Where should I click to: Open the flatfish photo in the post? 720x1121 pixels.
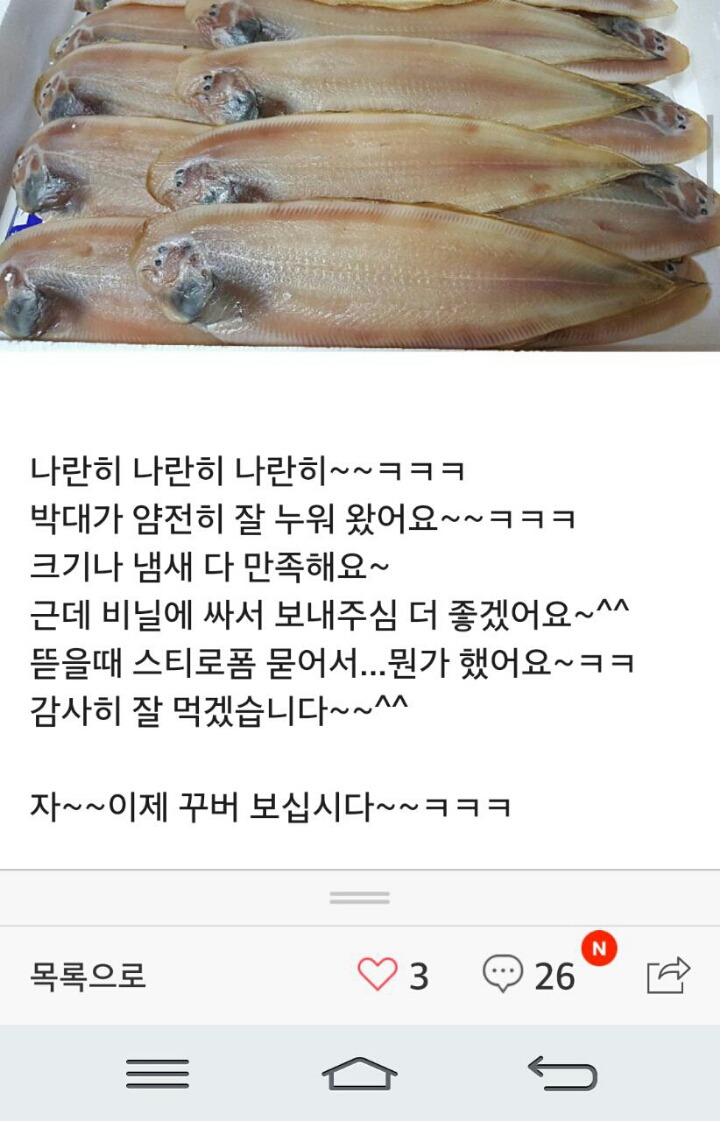[360, 175]
